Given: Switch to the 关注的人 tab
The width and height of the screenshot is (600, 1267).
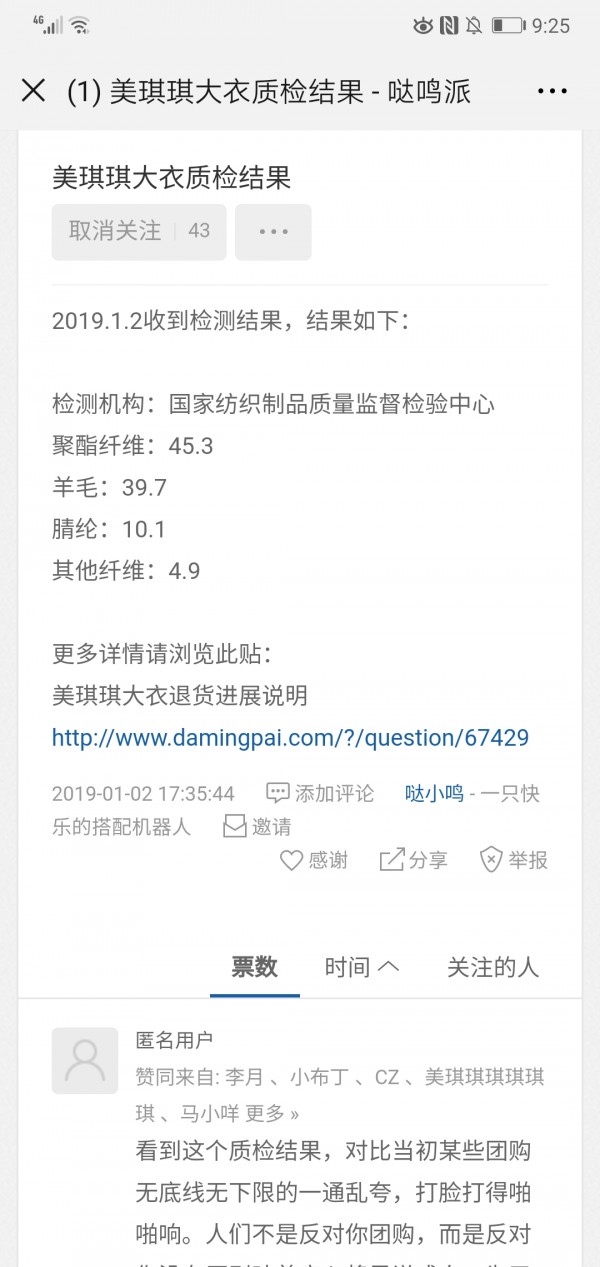Looking at the screenshot, I should coord(492,967).
